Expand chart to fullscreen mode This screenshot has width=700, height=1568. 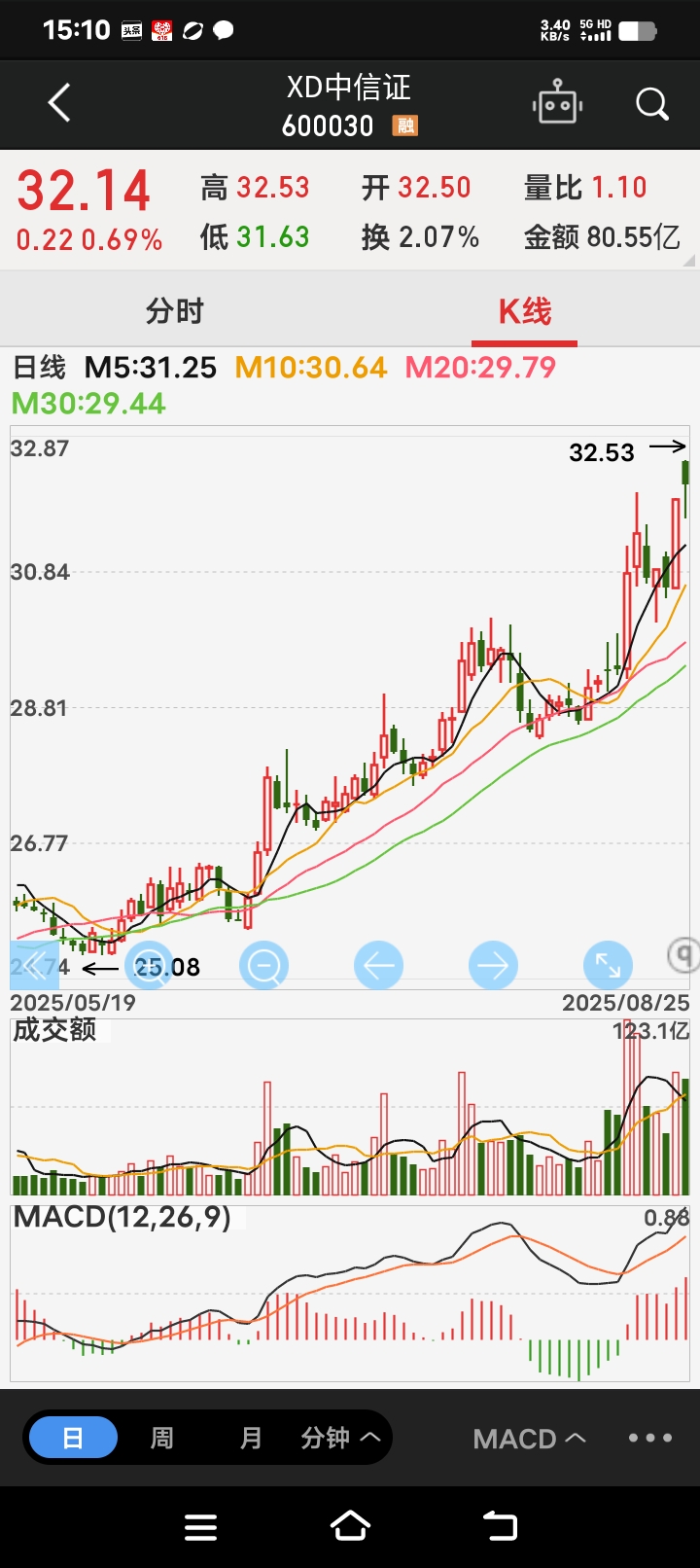608,965
